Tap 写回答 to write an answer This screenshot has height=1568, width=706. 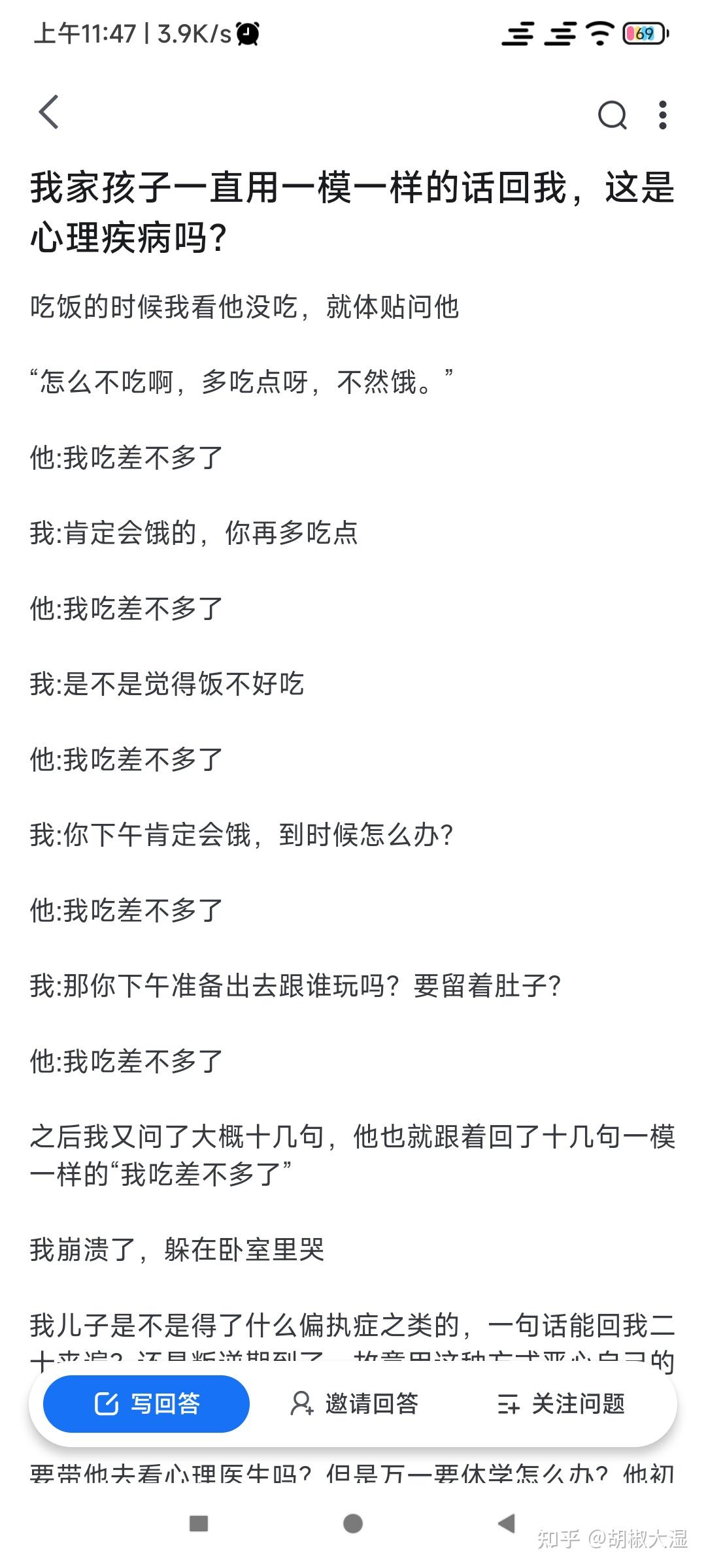pos(146,1403)
